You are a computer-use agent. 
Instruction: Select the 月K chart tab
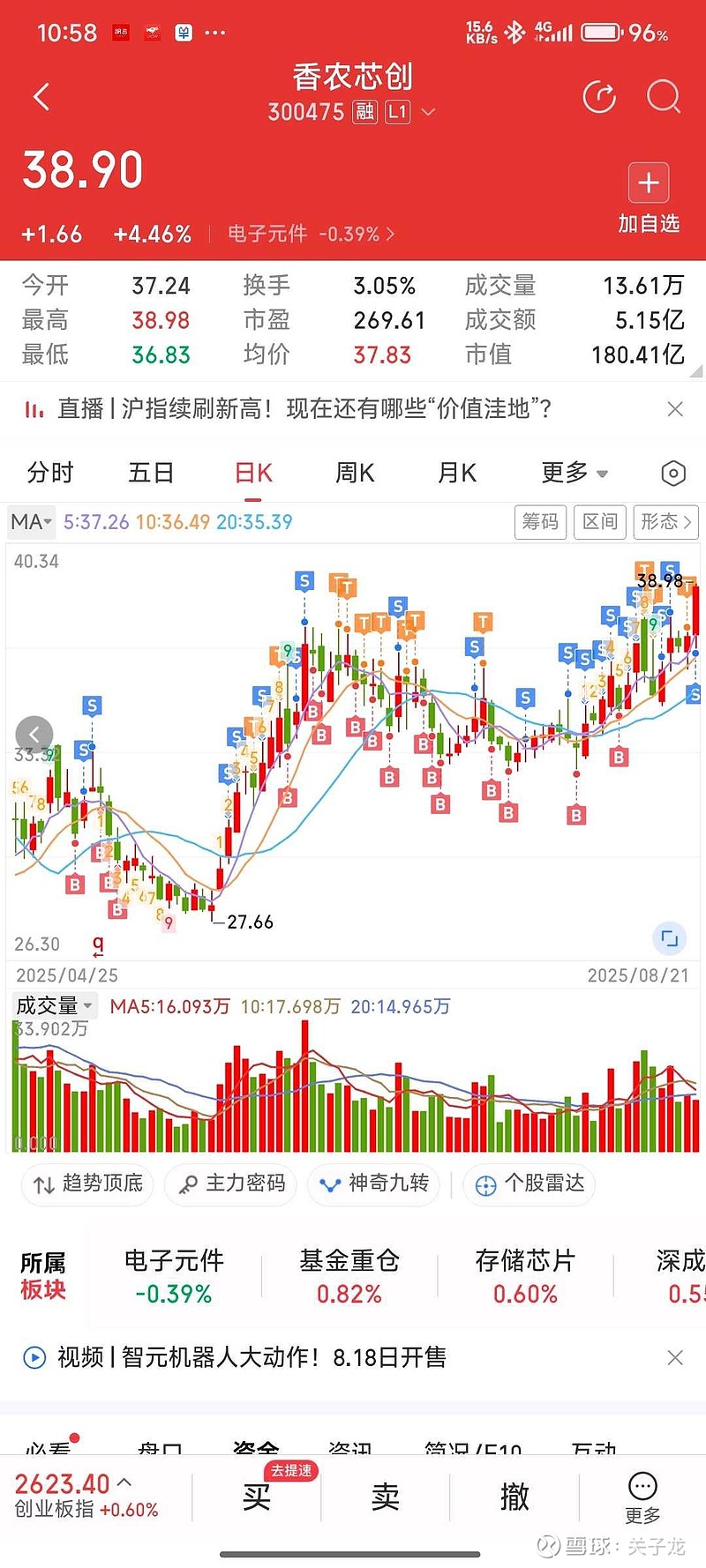pos(457,474)
